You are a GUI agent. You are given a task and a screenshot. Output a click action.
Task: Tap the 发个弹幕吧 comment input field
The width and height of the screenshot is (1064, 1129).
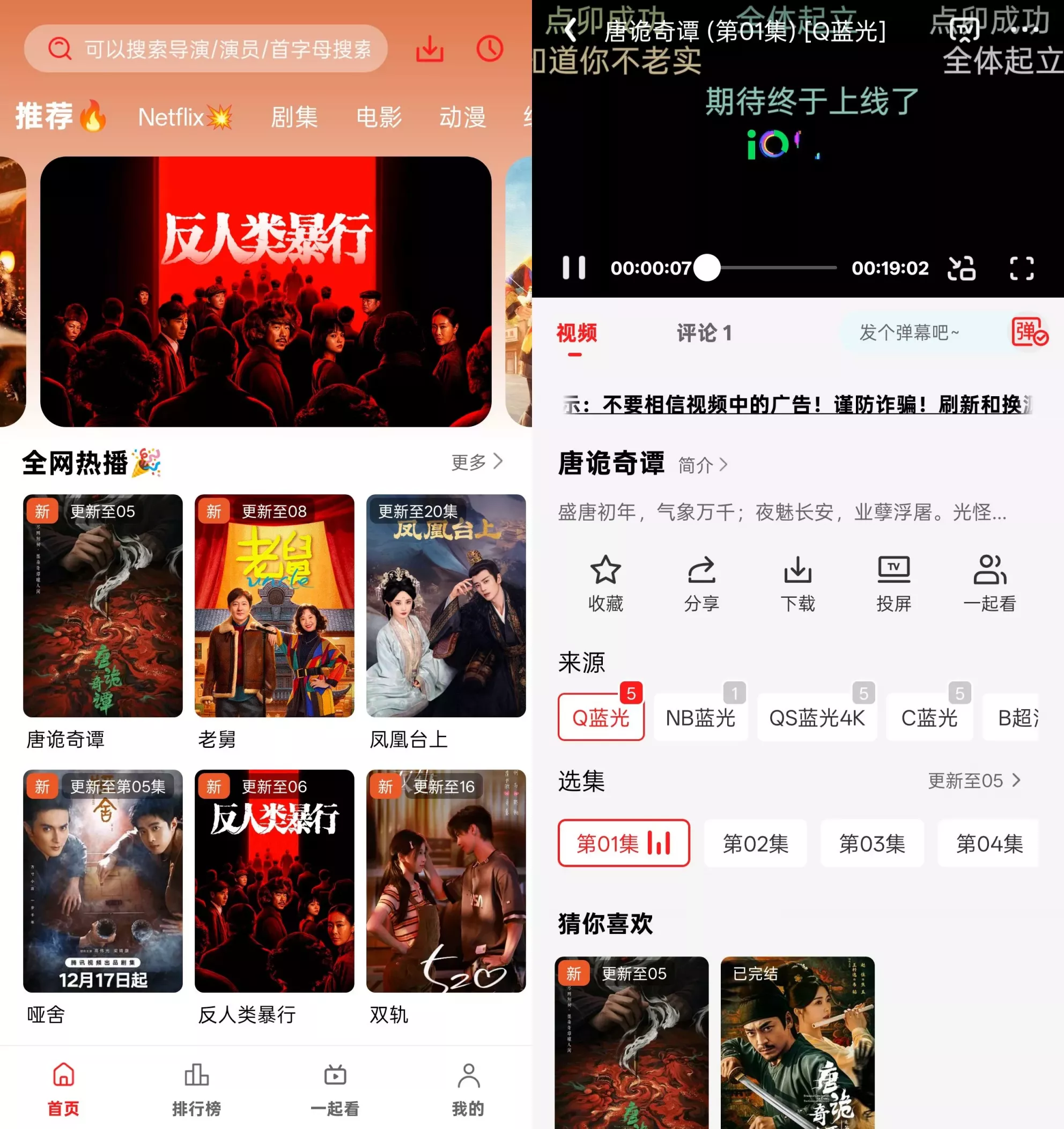pos(909,334)
